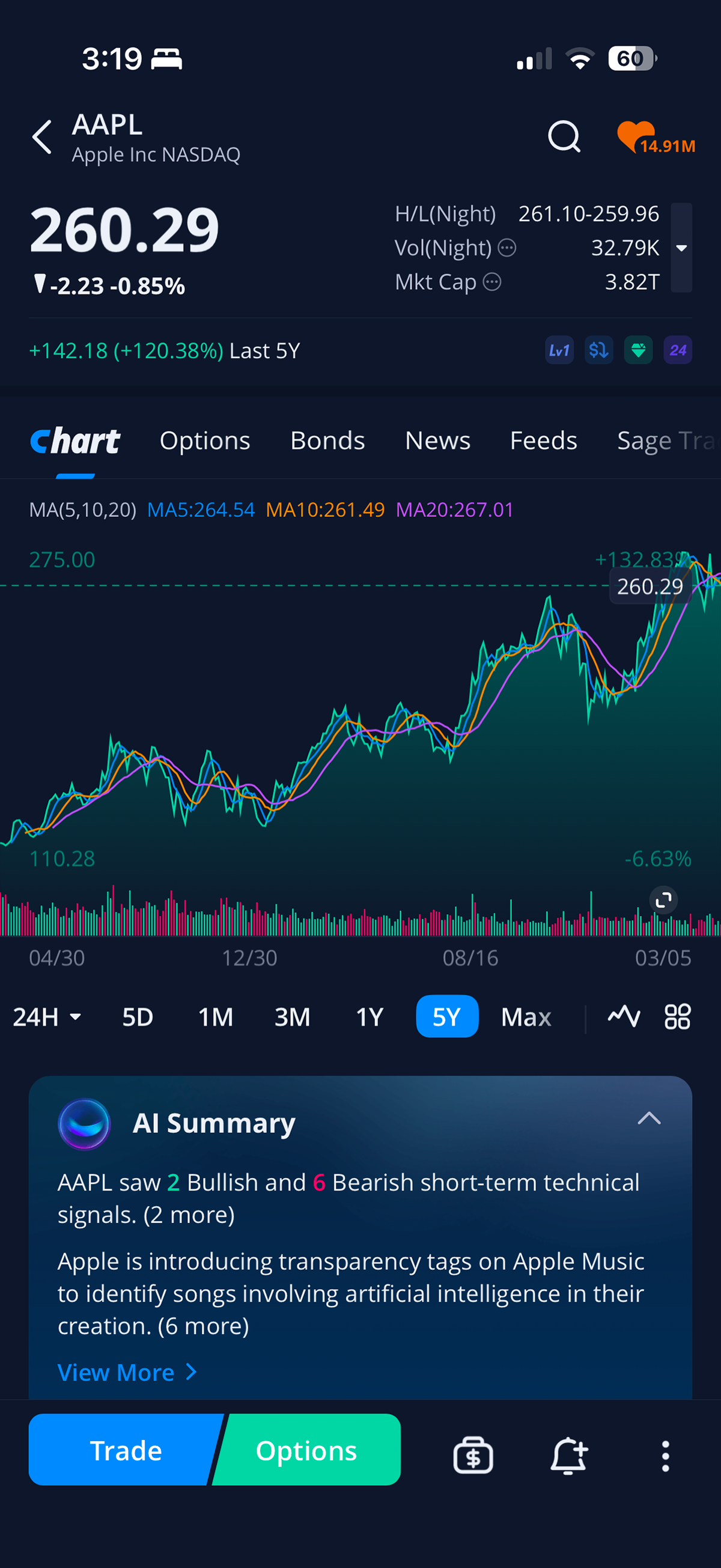
Task: Expand the quote details dropdown arrow
Action: pyautogui.click(x=681, y=248)
